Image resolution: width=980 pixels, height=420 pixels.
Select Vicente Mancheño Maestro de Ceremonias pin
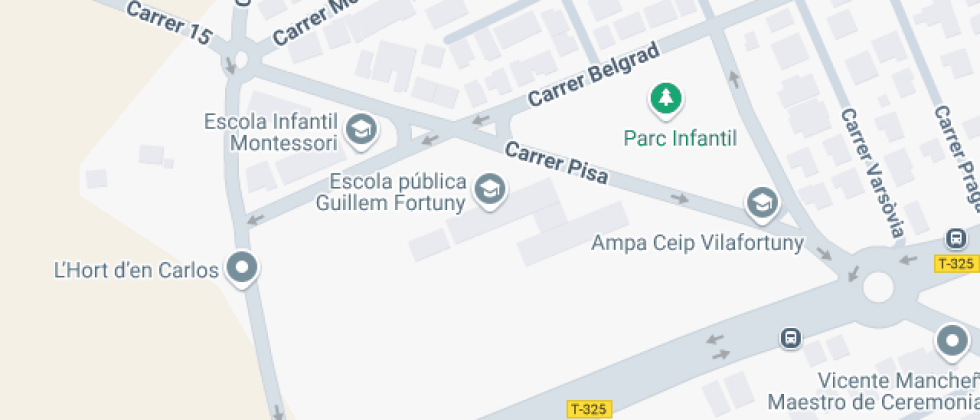(951, 342)
